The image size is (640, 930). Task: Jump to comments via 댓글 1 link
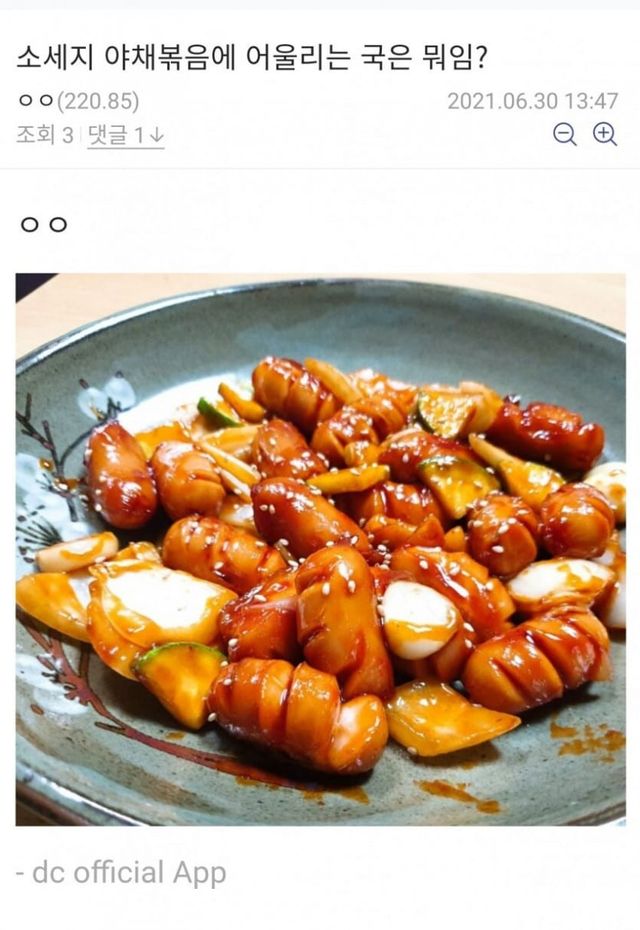[x=125, y=135]
